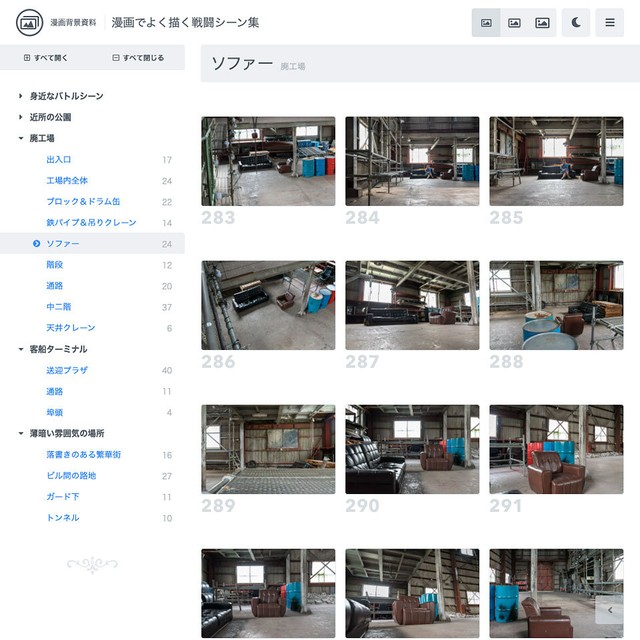
Task: Open 階段 section
Action: click(x=55, y=265)
